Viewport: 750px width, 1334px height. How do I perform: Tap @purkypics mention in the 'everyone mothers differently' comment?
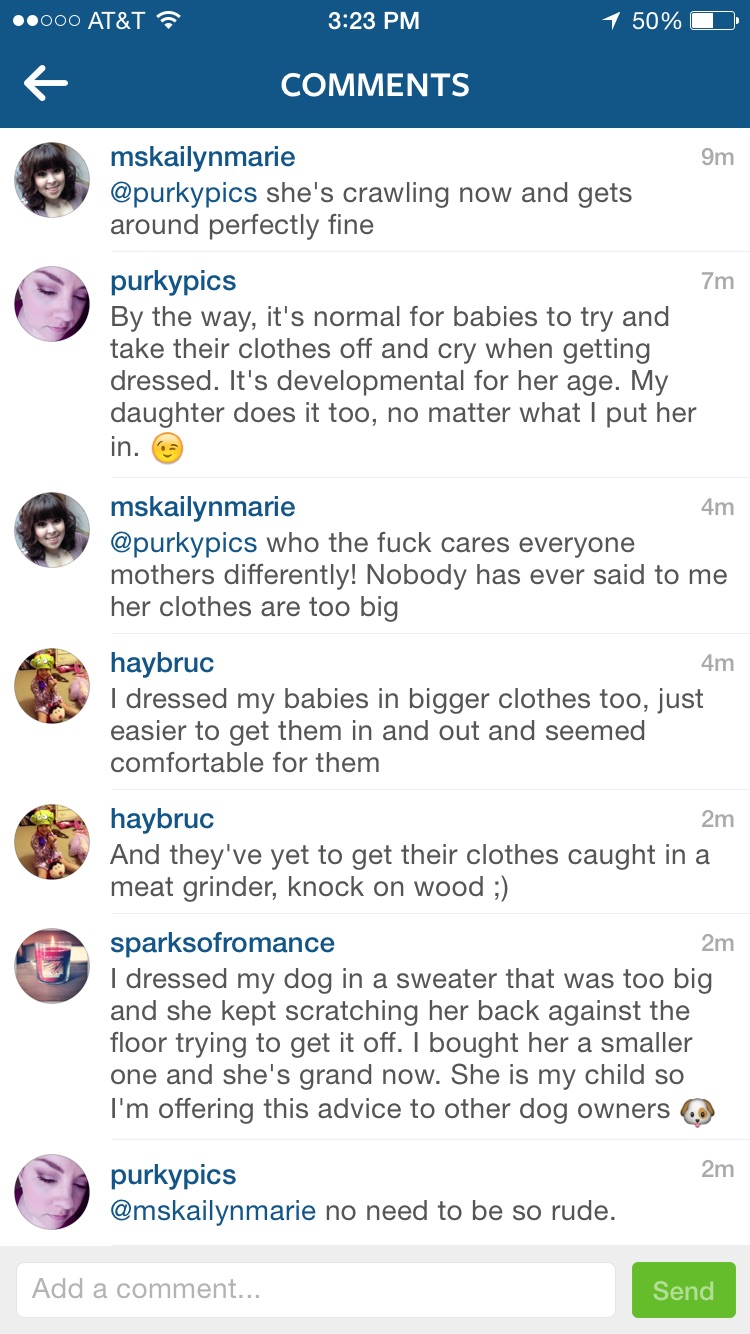tap(184, 543)
